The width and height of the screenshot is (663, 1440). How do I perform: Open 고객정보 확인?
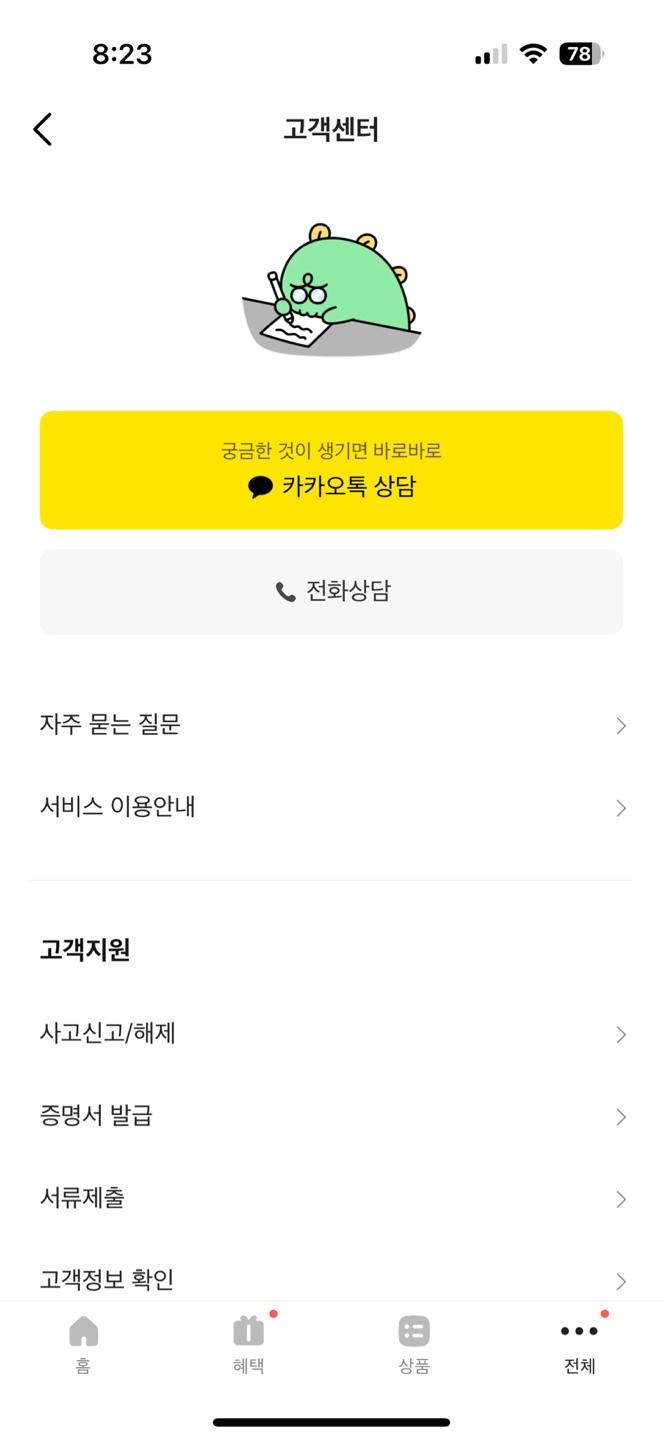point(331,1279)
